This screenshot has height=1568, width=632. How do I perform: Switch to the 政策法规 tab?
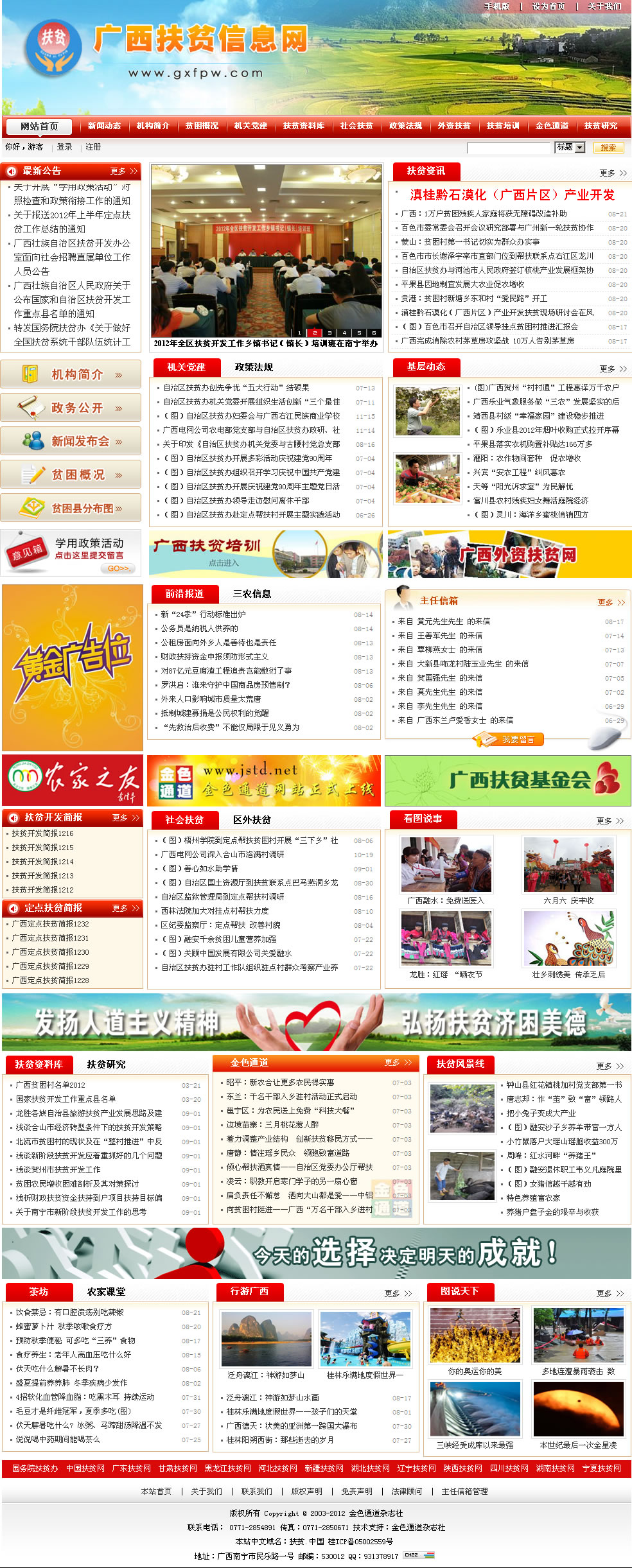pyautogui.click(x=254, y=367)
